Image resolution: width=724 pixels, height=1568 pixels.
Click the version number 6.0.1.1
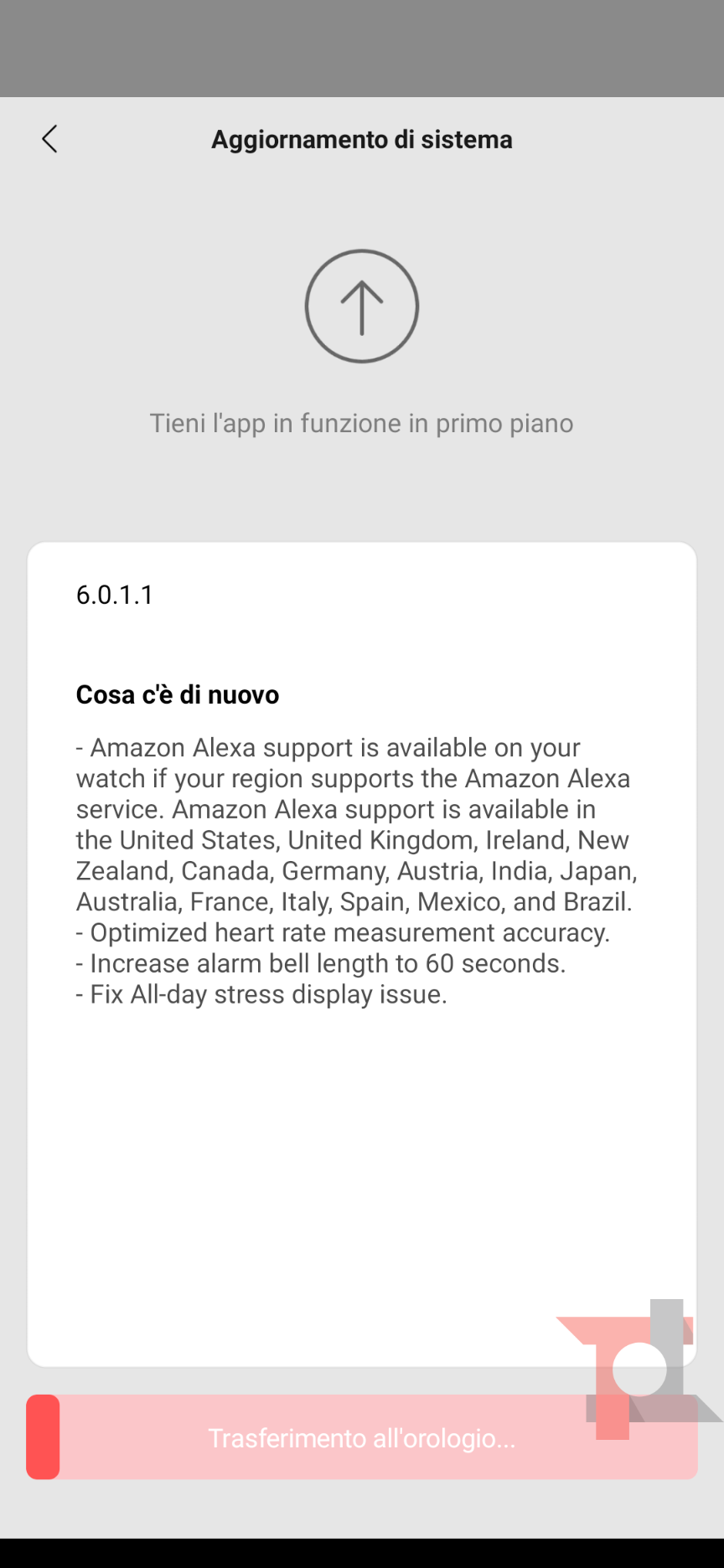(x=115, y=596)
